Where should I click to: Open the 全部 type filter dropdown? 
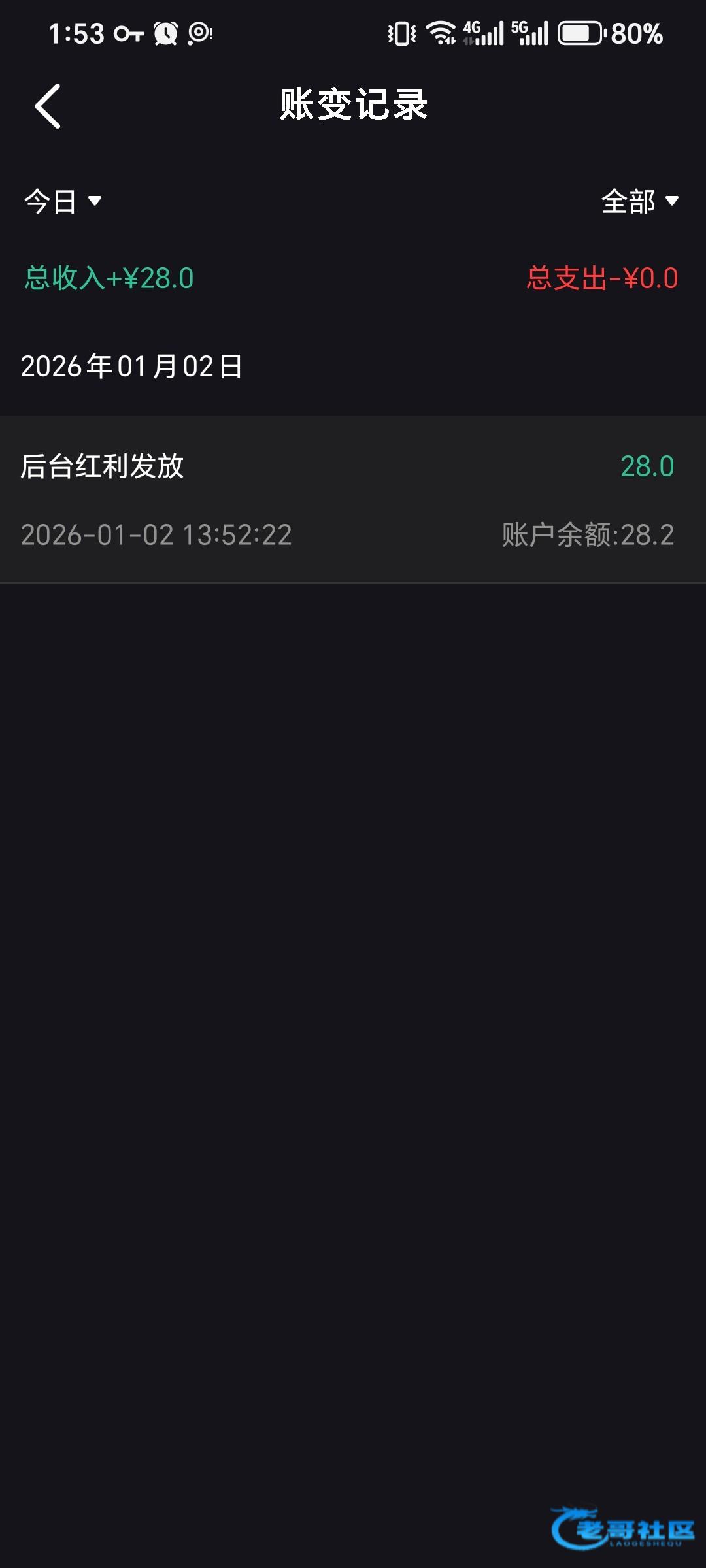pos(639,201)
